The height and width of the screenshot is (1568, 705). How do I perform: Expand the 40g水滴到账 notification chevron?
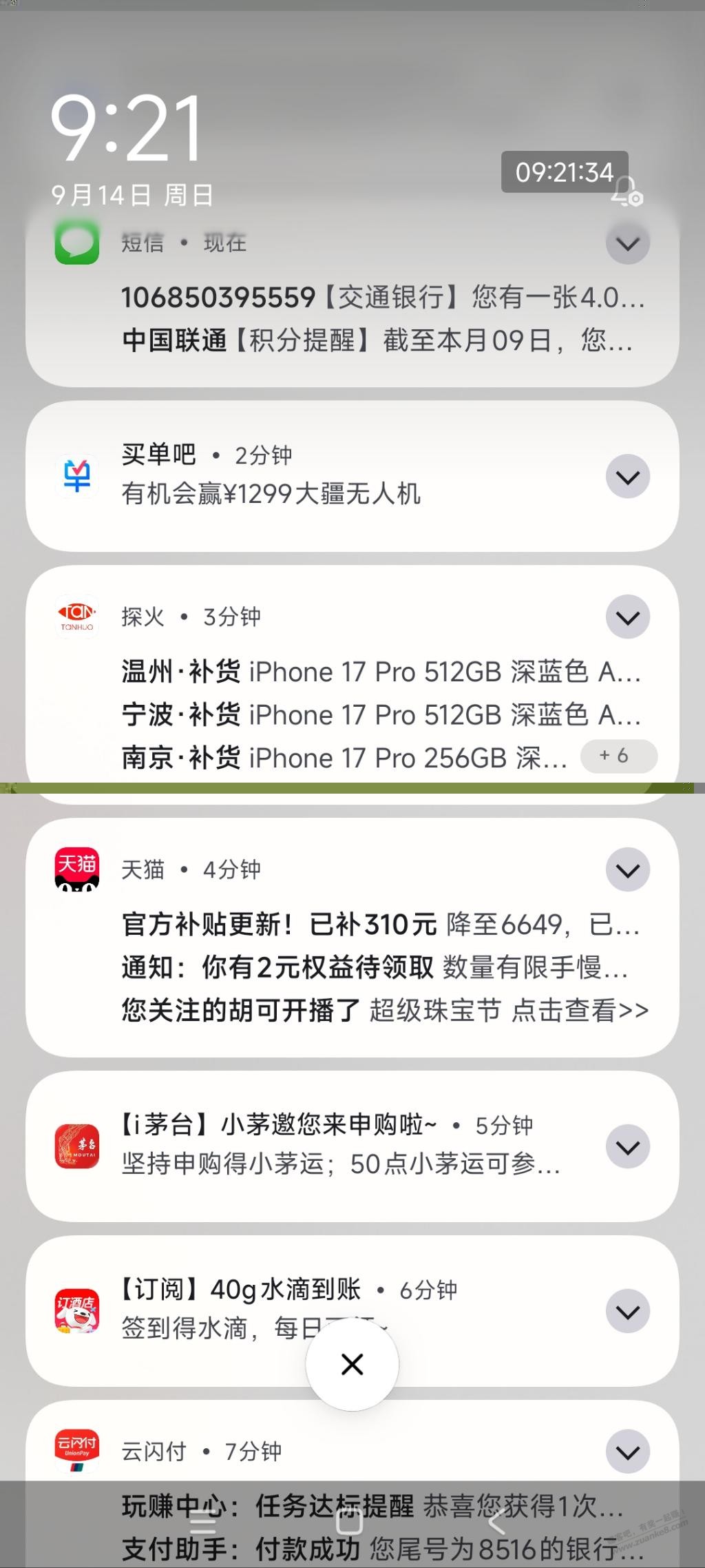point(627,1312)
